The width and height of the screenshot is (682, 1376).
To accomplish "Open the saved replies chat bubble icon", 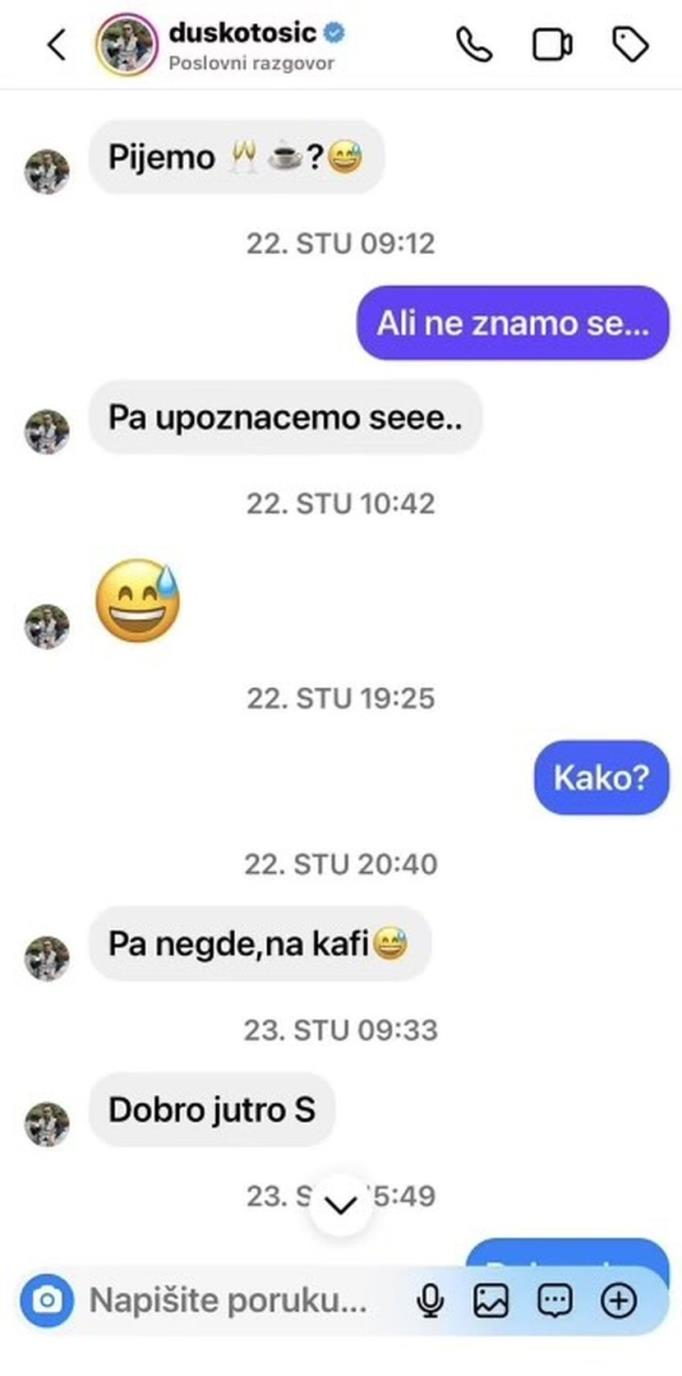I will (x=555, y=1300).
